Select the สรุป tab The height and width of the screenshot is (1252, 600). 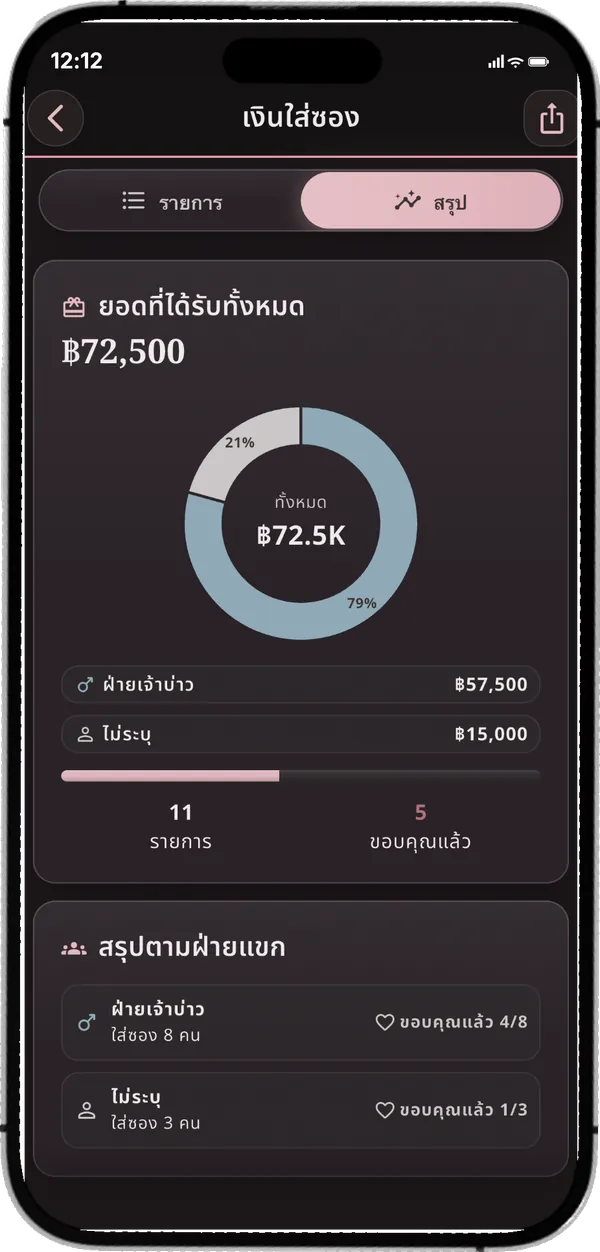430,202
